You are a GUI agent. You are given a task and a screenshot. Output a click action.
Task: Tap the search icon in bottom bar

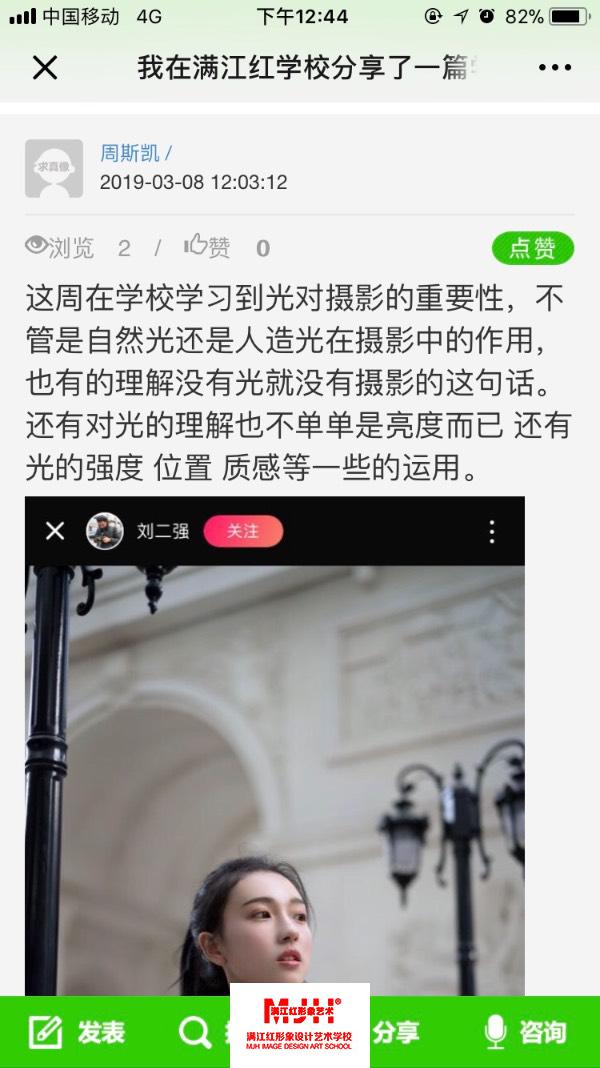[194, 1032]
